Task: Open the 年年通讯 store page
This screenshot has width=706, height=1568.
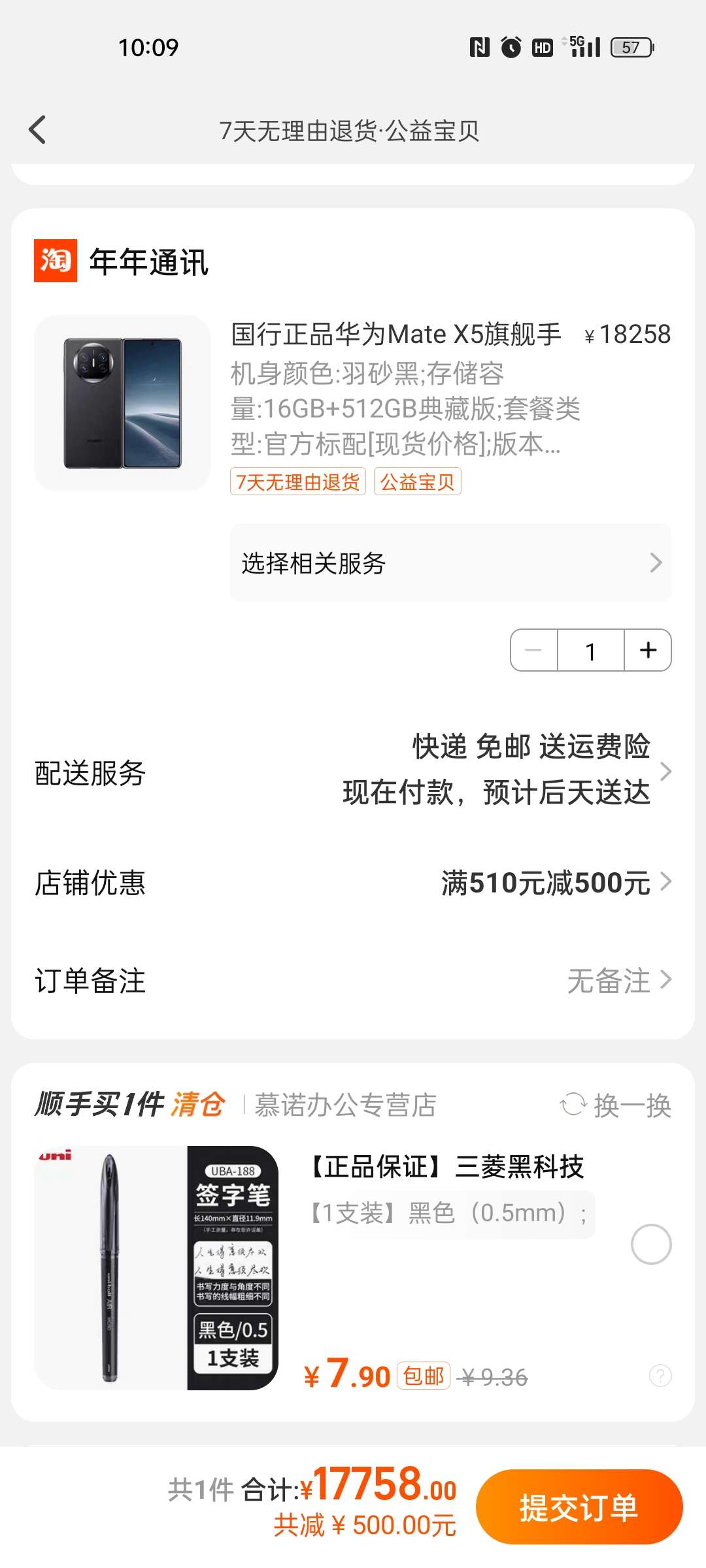Action: (148, 262)
